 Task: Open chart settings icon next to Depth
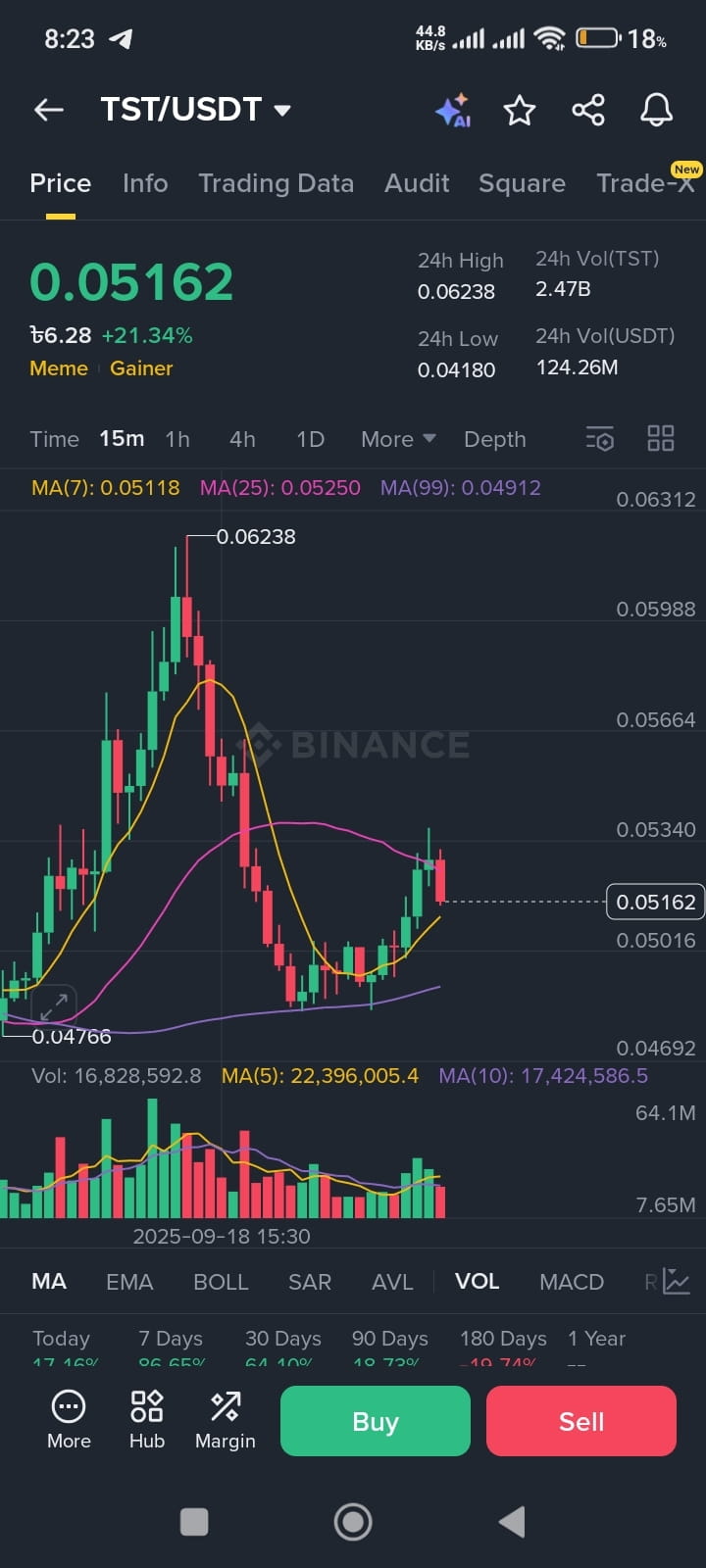coord(599,438)
